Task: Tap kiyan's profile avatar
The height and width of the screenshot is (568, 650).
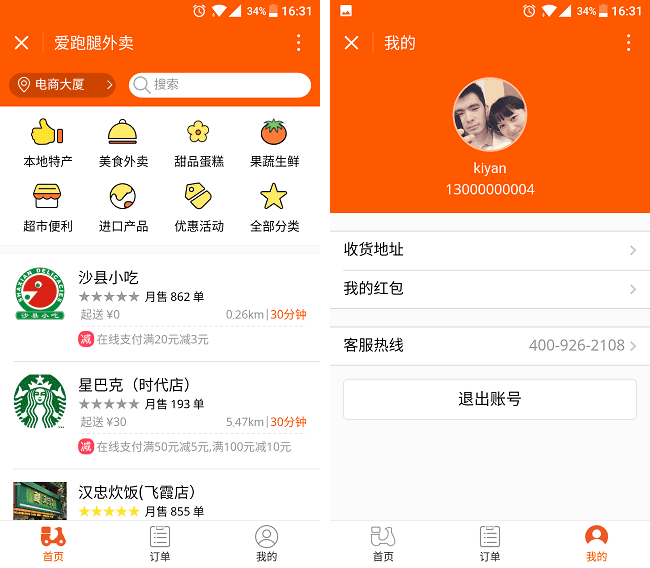Action: click(489, 114)
